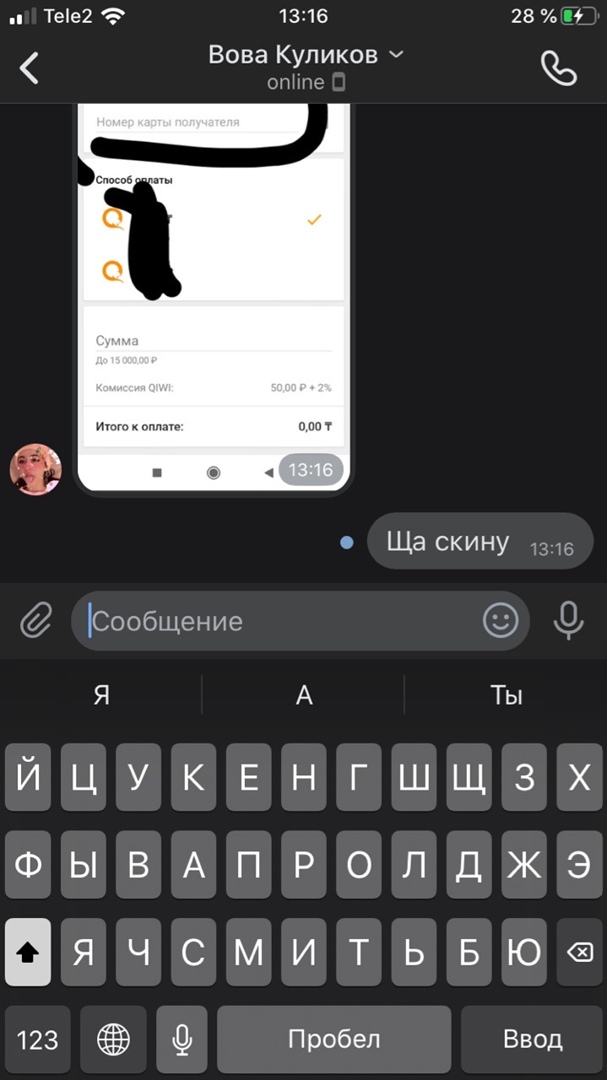607x1080 pixels.
Task: Start keyboard dictation with the microphone key
Action: [182, 1040]
